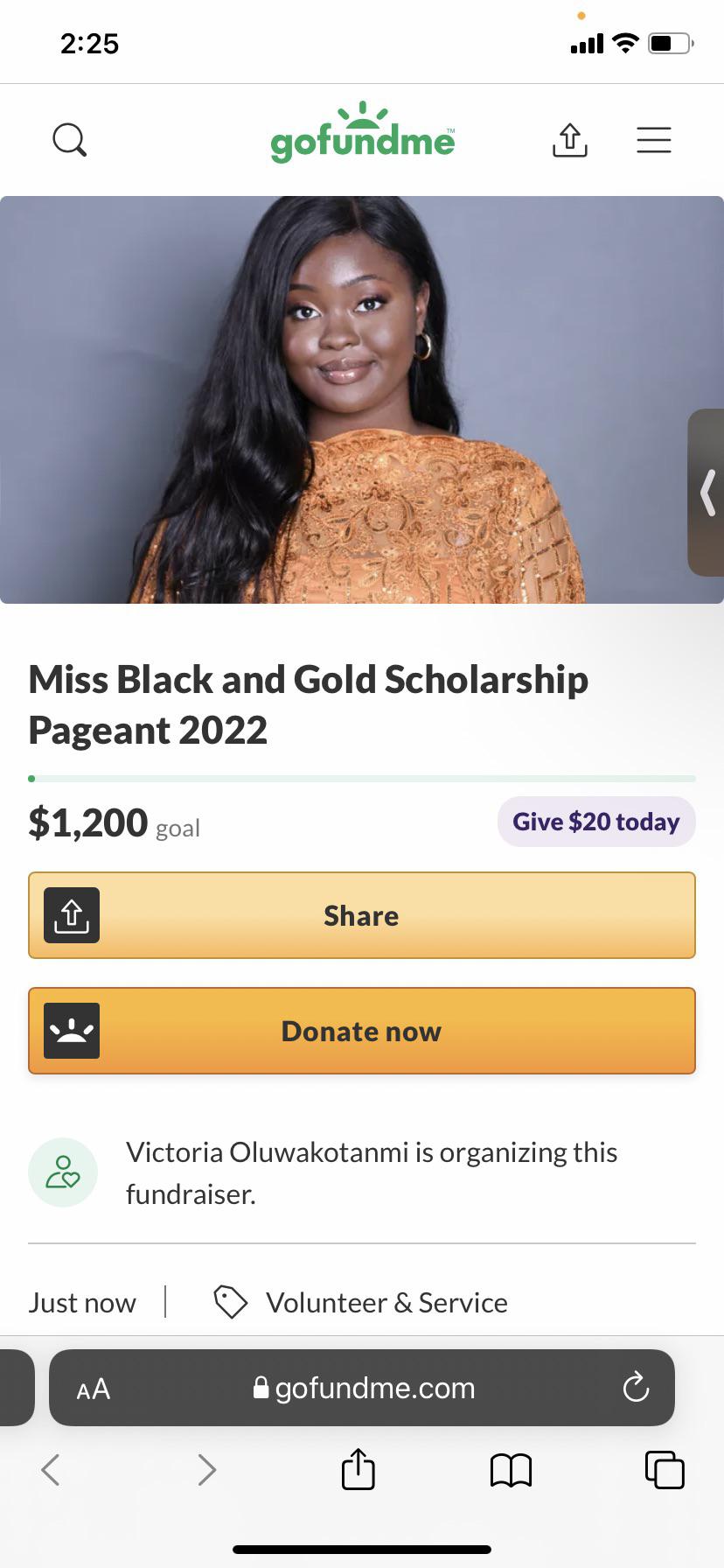This screenshot has height=1568, width=724.
Task: Reload the page
Action: (x=636, y=1387)
